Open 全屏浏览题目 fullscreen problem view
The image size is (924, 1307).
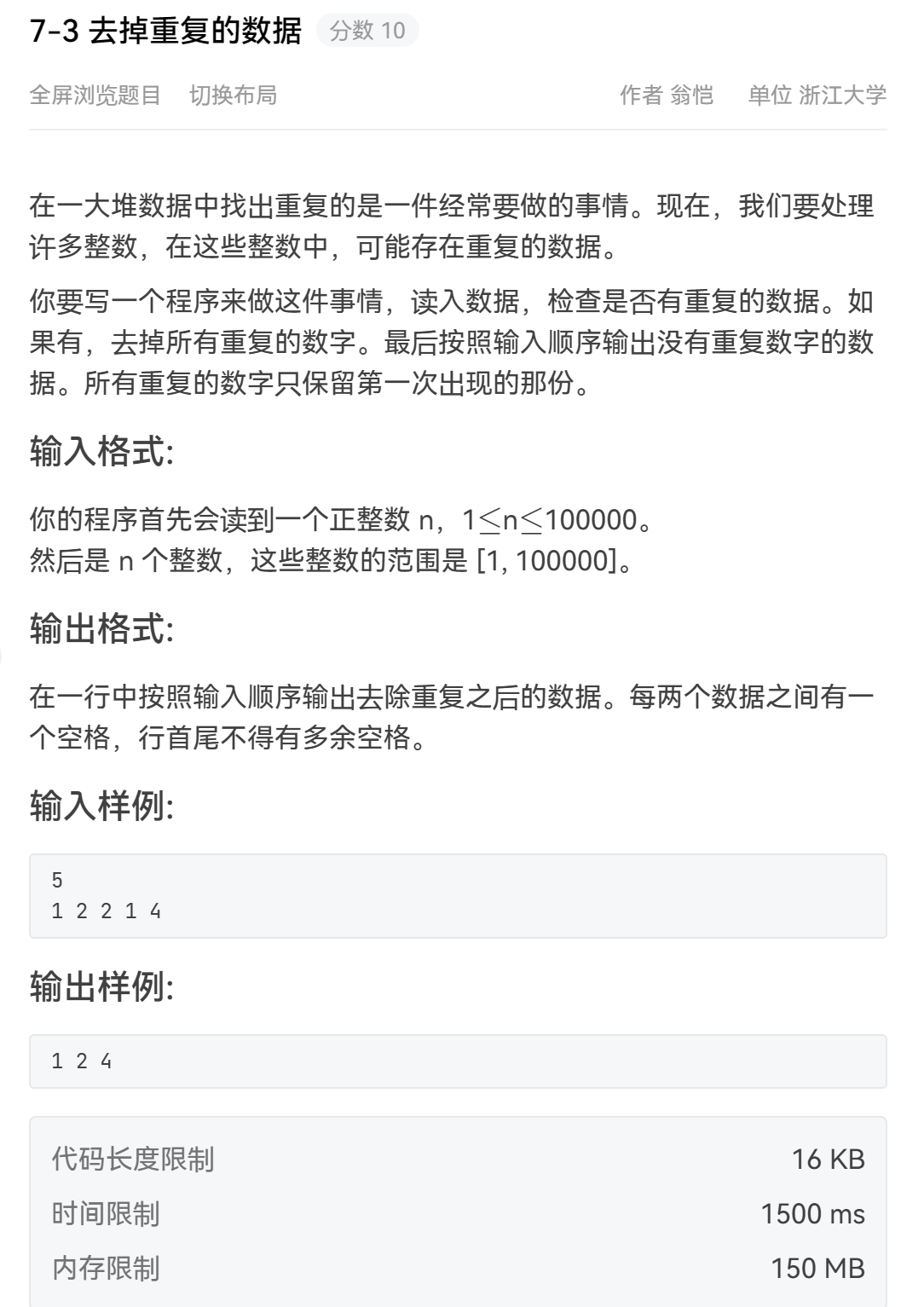pos(95,95)
